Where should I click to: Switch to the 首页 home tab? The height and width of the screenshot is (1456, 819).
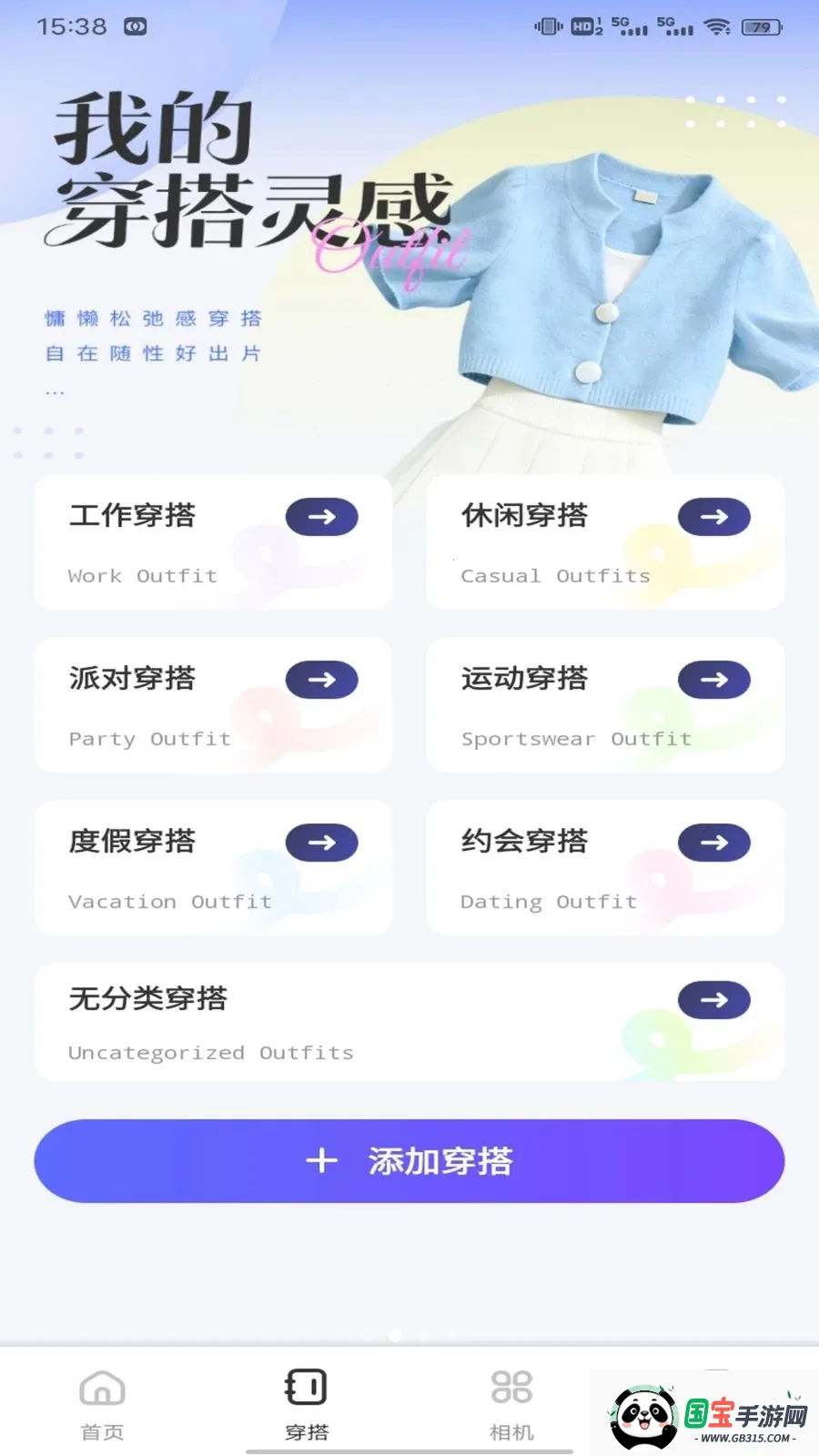102,1405
